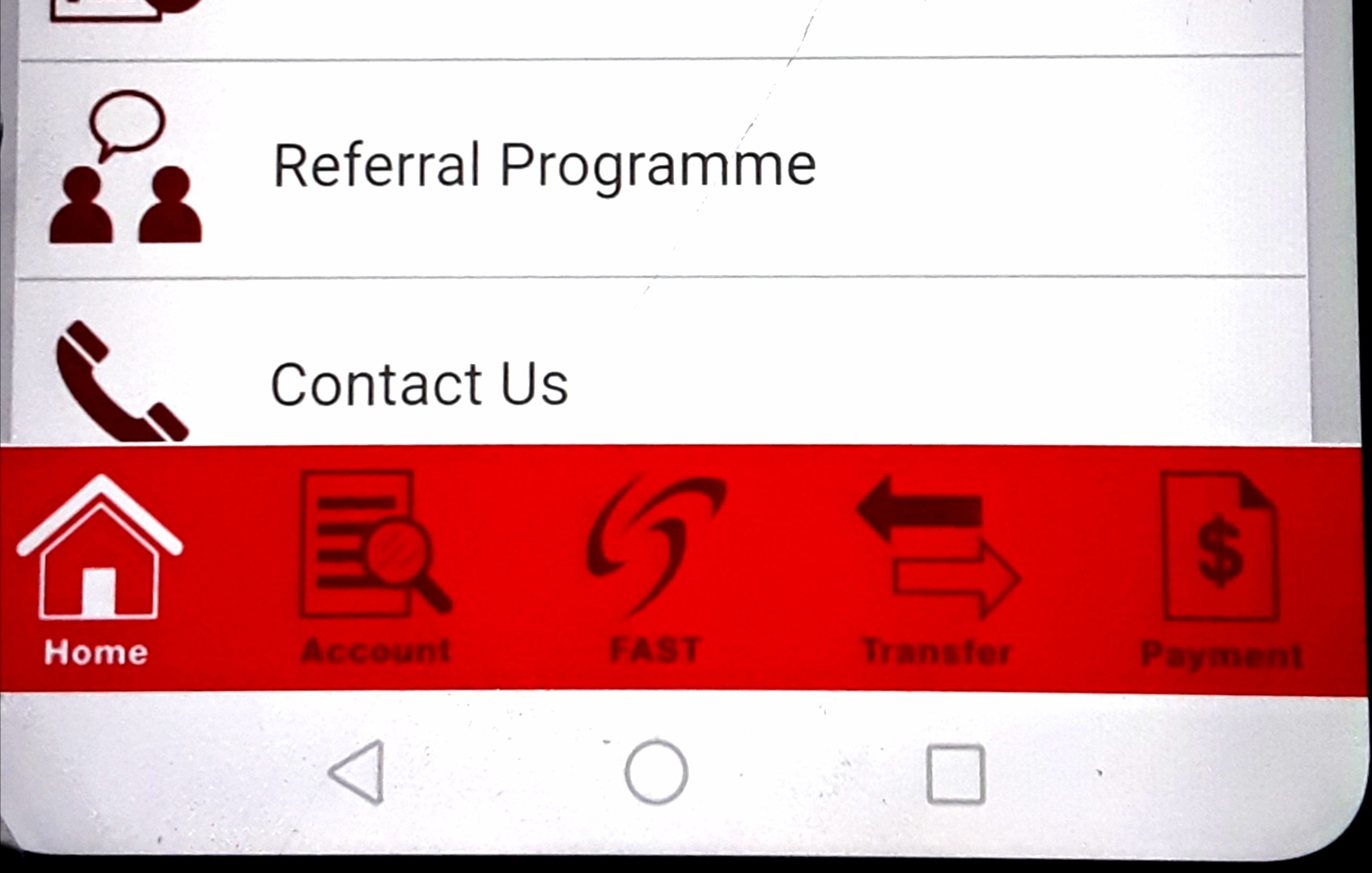This screenshot has width=1372, height=873.
Task: Go to the Transfer tab
Action: coord(937,570)
